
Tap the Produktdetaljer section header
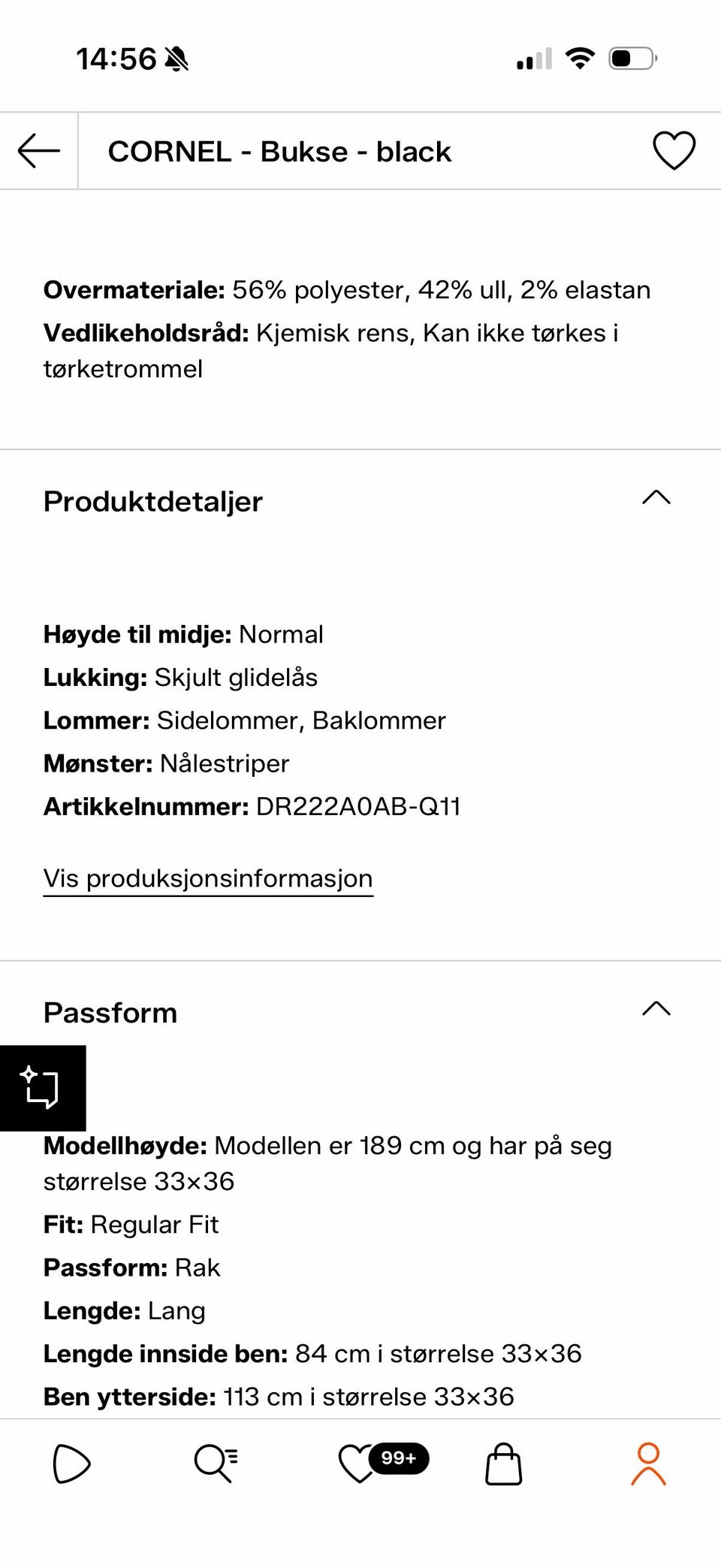point(152,501)
